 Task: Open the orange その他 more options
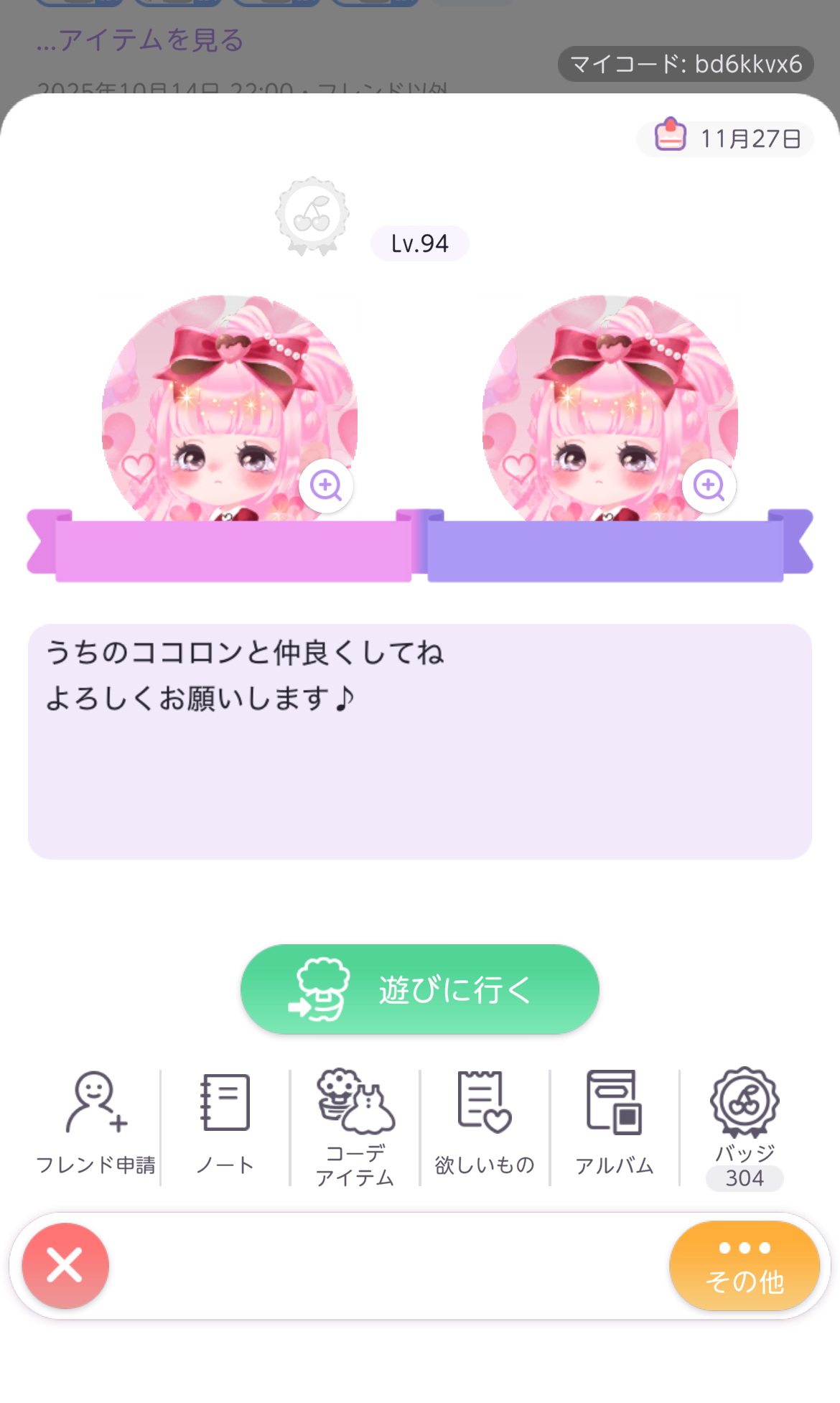[745, 1266]
